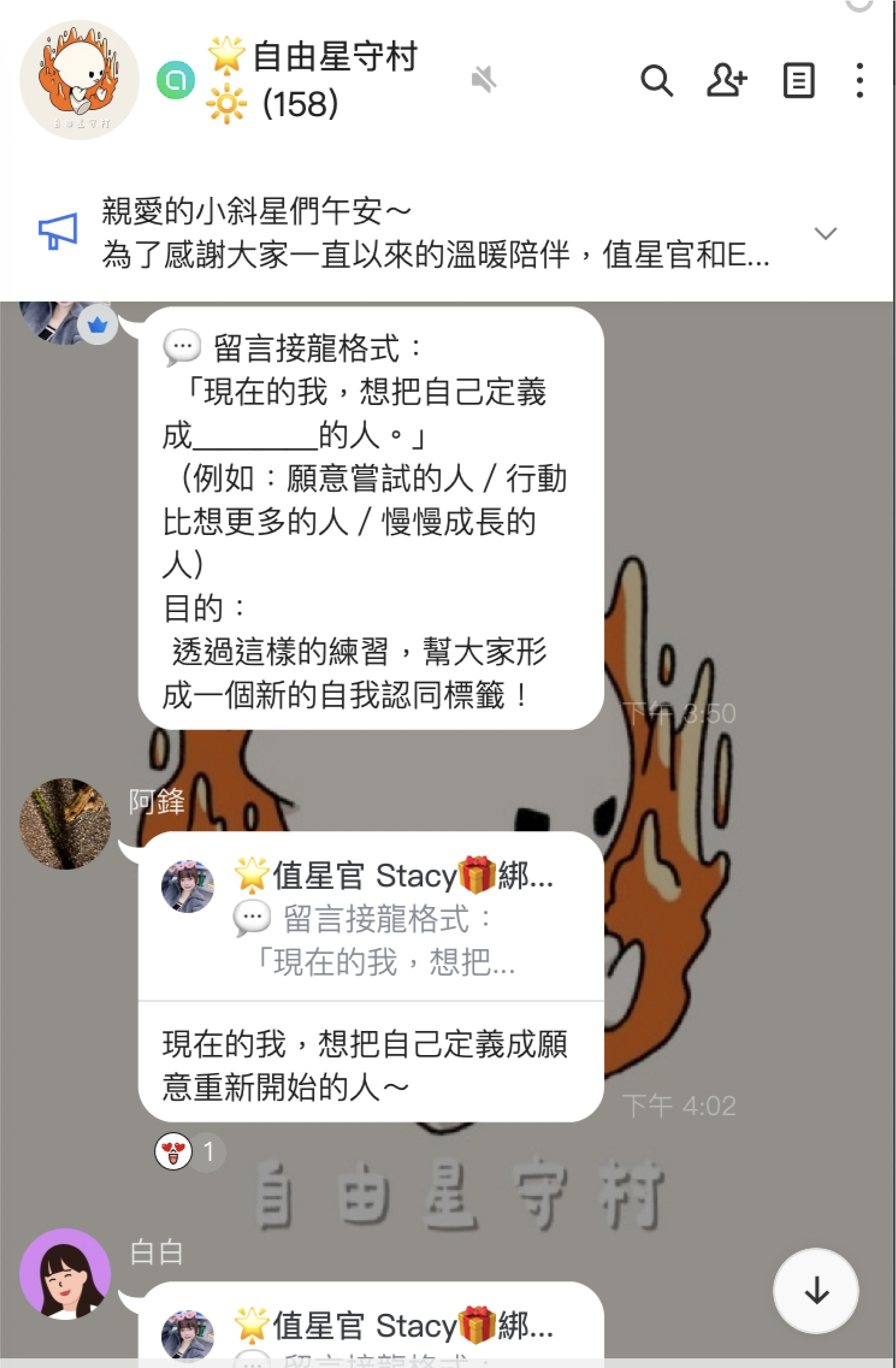Search messages in this chat
Viewport: 896px width, 1368px height.
point(656,81)
